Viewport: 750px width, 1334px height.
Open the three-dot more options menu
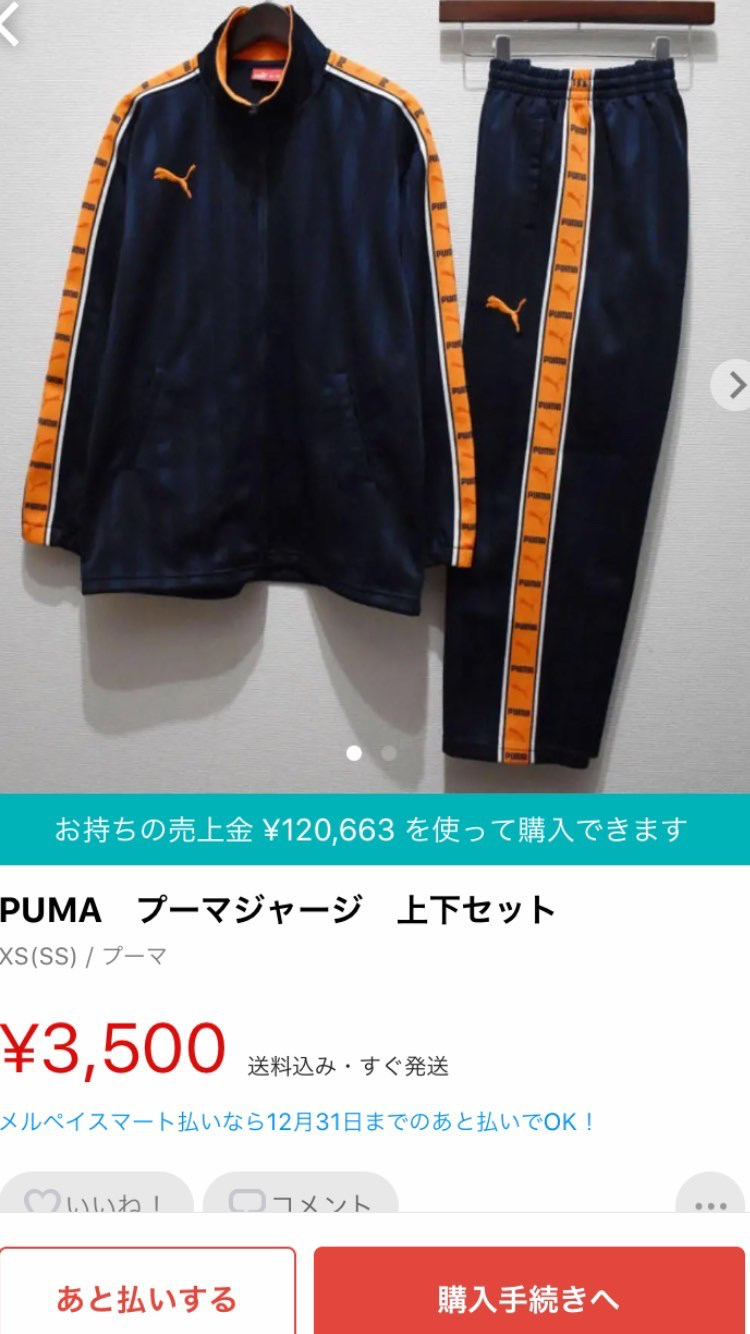pos(710,1200)
